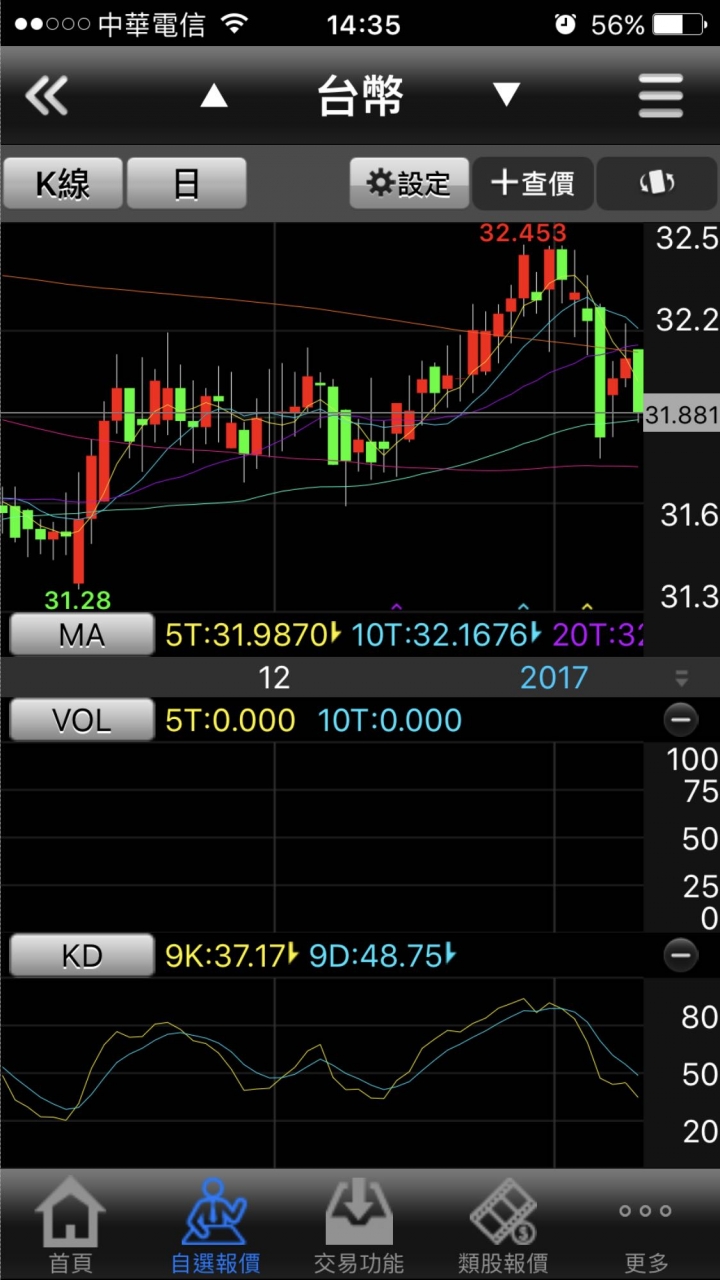The image size is (720, 1280).
Task: Collapse the KD panel with minus icon
Action: 680,956
